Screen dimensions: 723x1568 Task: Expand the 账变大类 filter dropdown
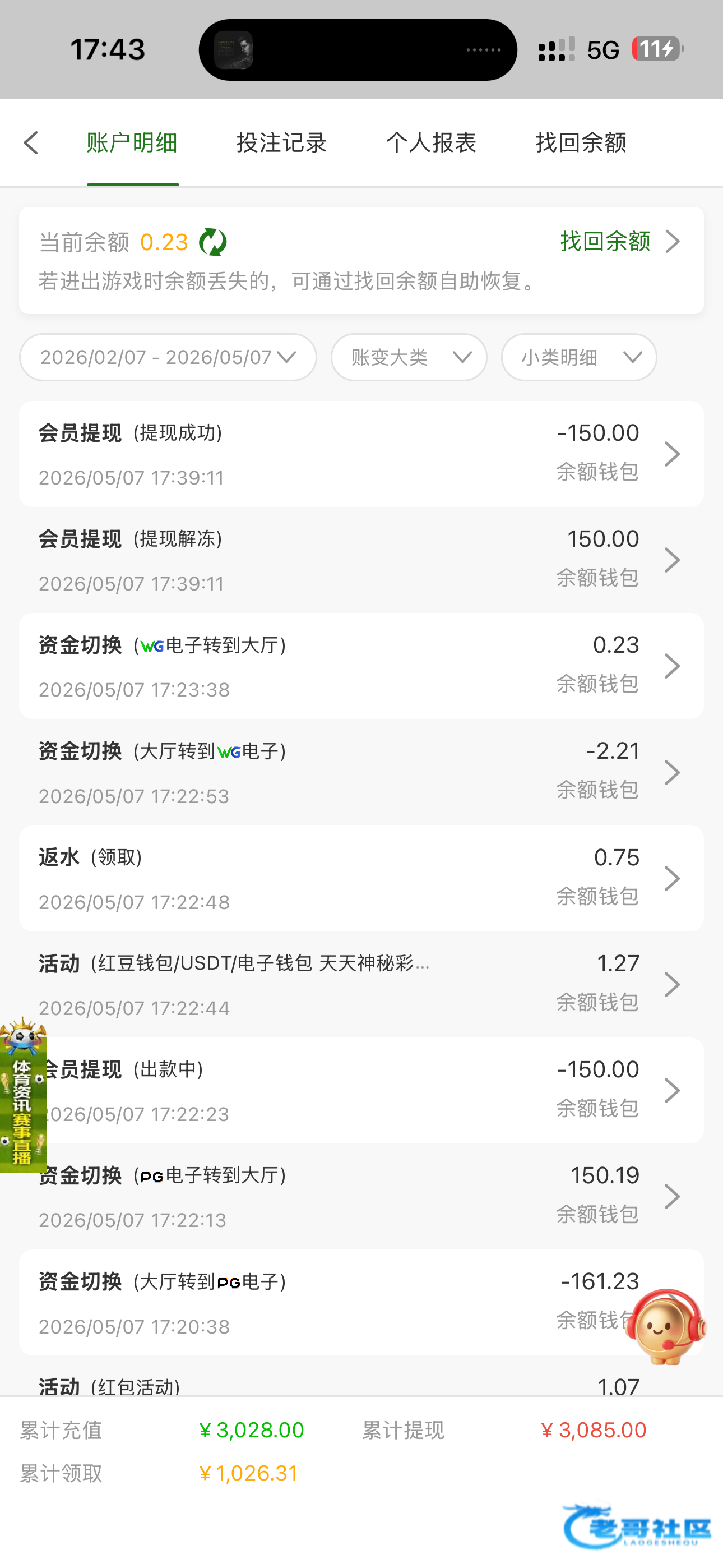409,357
